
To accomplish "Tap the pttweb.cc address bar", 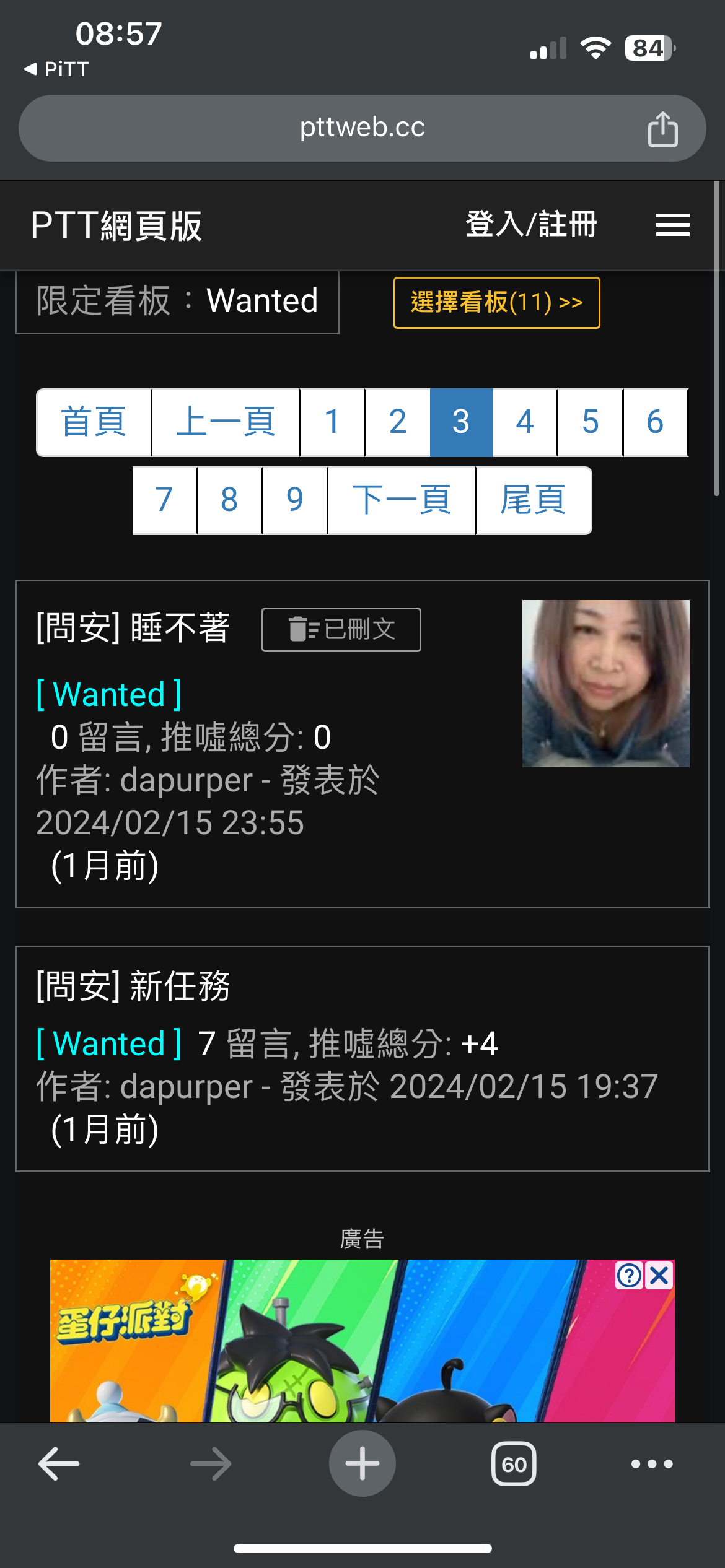I will 362,128.
